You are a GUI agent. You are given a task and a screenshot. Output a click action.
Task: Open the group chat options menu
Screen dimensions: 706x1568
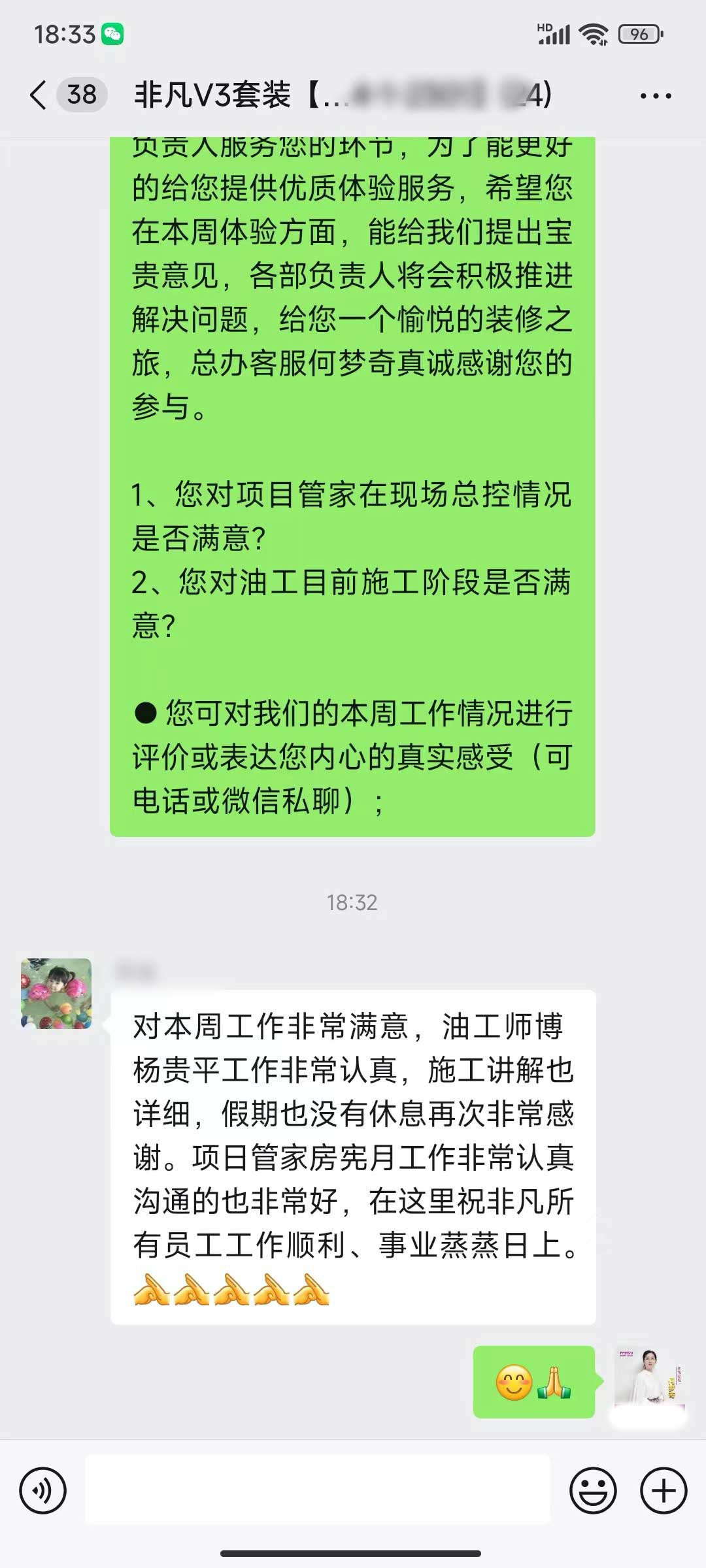655,96
